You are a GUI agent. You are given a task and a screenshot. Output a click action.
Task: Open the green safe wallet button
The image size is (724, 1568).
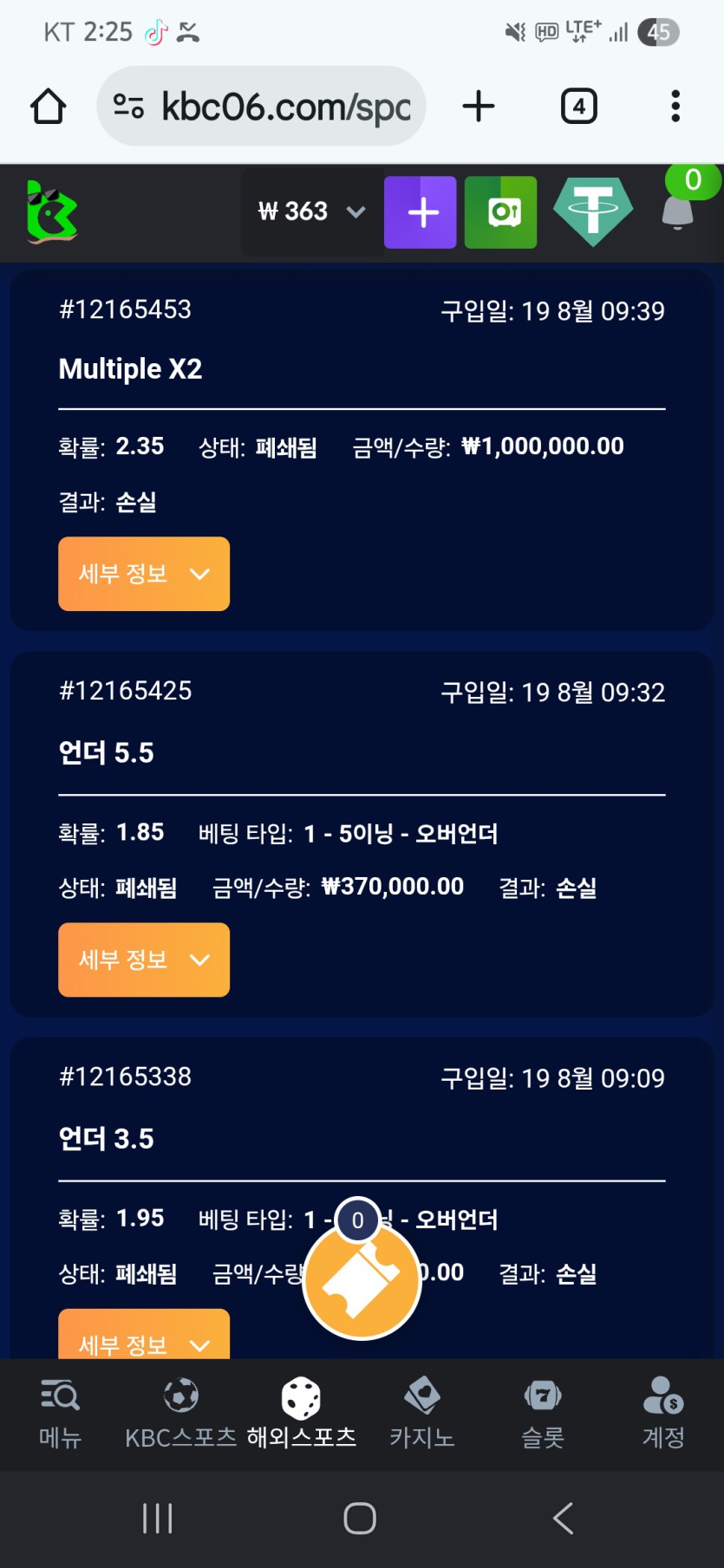pos(501,212)
